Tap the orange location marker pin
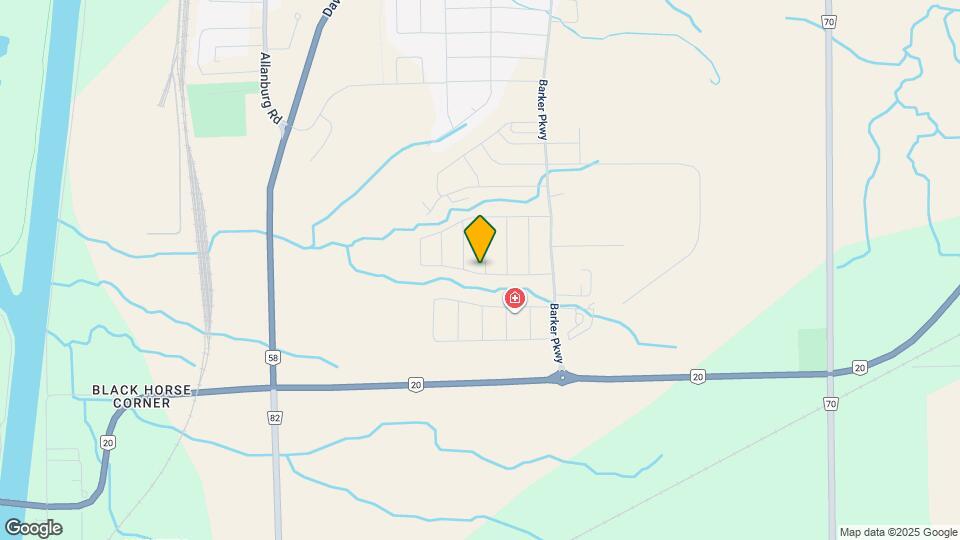This screenshot has width=960, height=540. coord(480,239)
